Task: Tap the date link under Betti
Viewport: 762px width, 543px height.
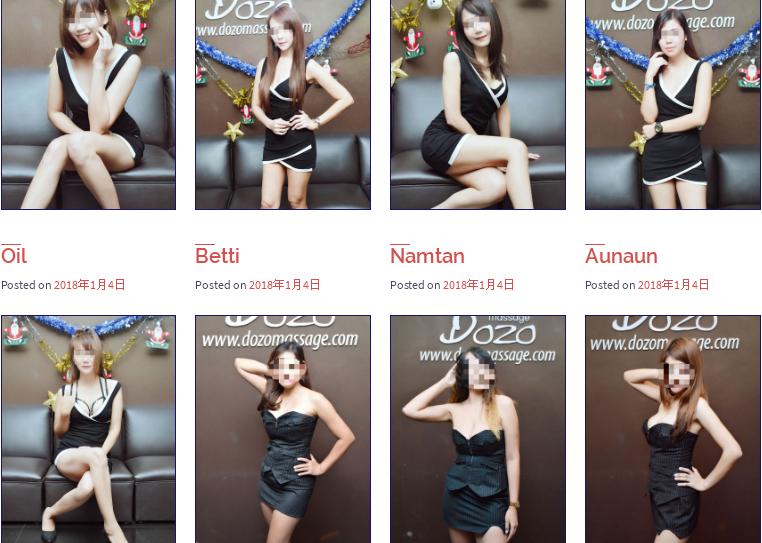Action: 284,285
